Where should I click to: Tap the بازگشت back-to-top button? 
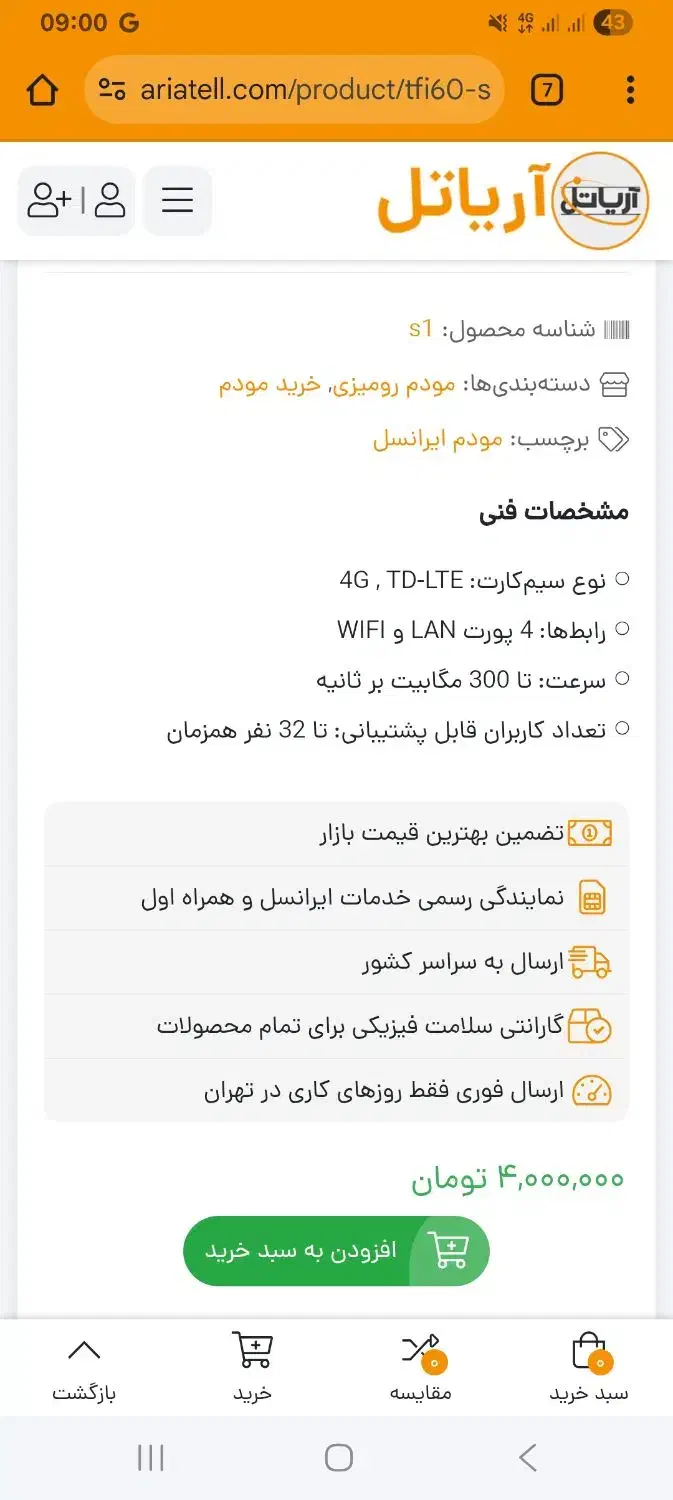pyautogui.click(x=84, y=1368)
